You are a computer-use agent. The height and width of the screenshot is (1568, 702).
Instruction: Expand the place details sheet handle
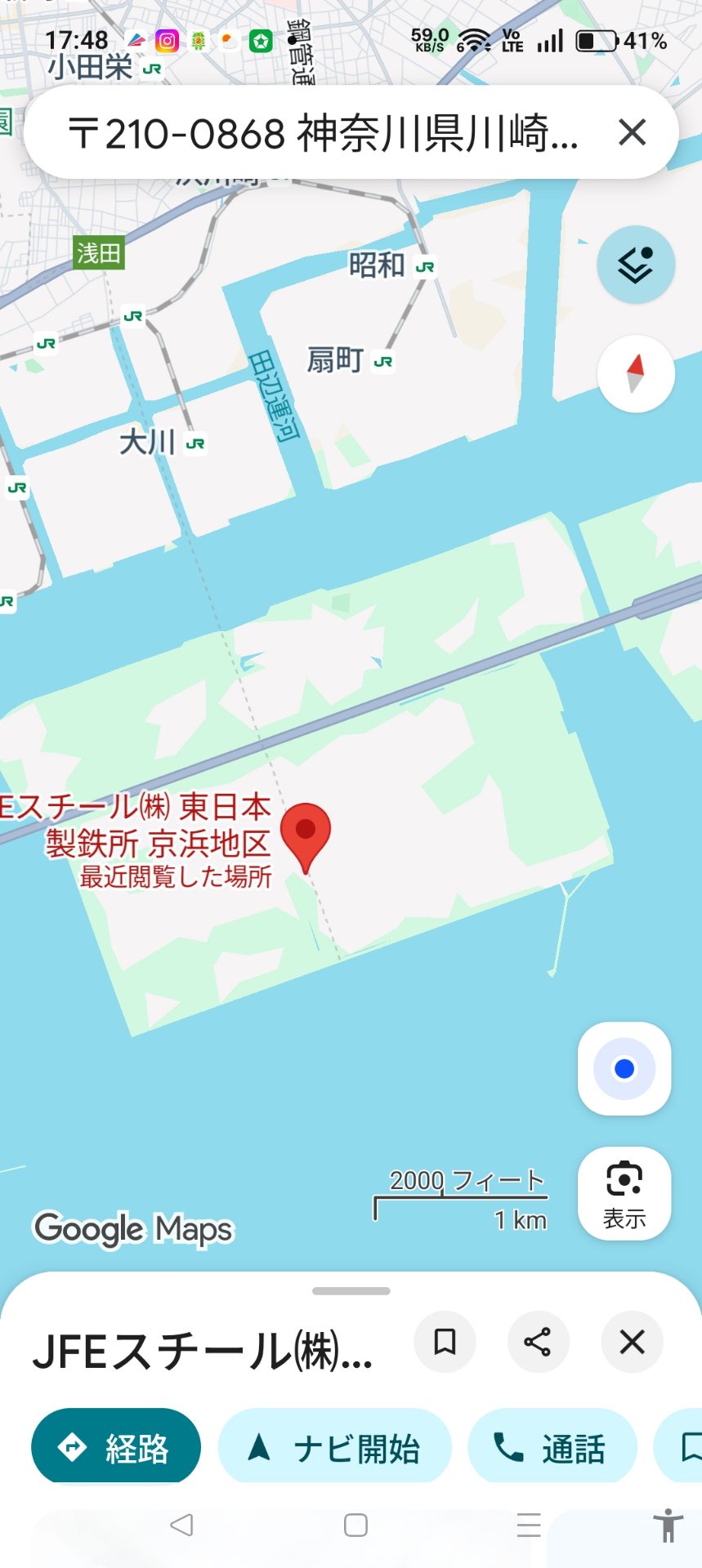pyautogui.click(x=351, y=1291)
